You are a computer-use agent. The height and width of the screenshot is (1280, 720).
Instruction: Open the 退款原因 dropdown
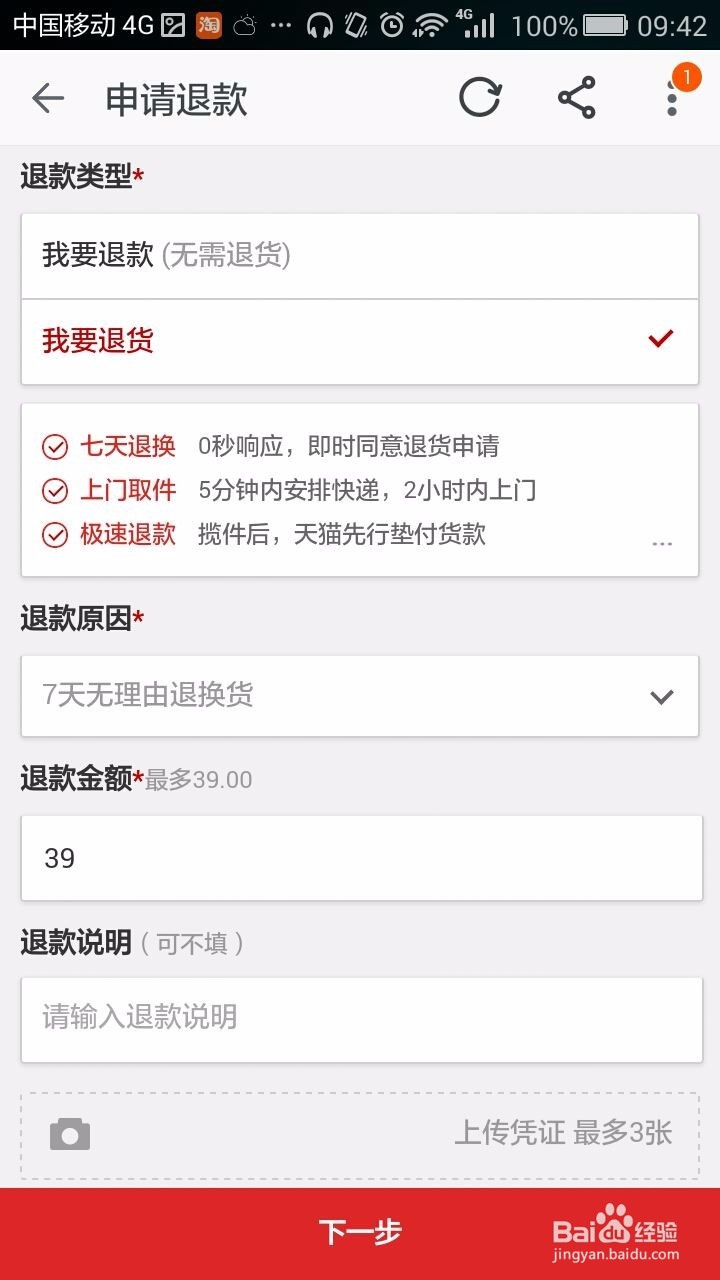[x=360, y=695]
